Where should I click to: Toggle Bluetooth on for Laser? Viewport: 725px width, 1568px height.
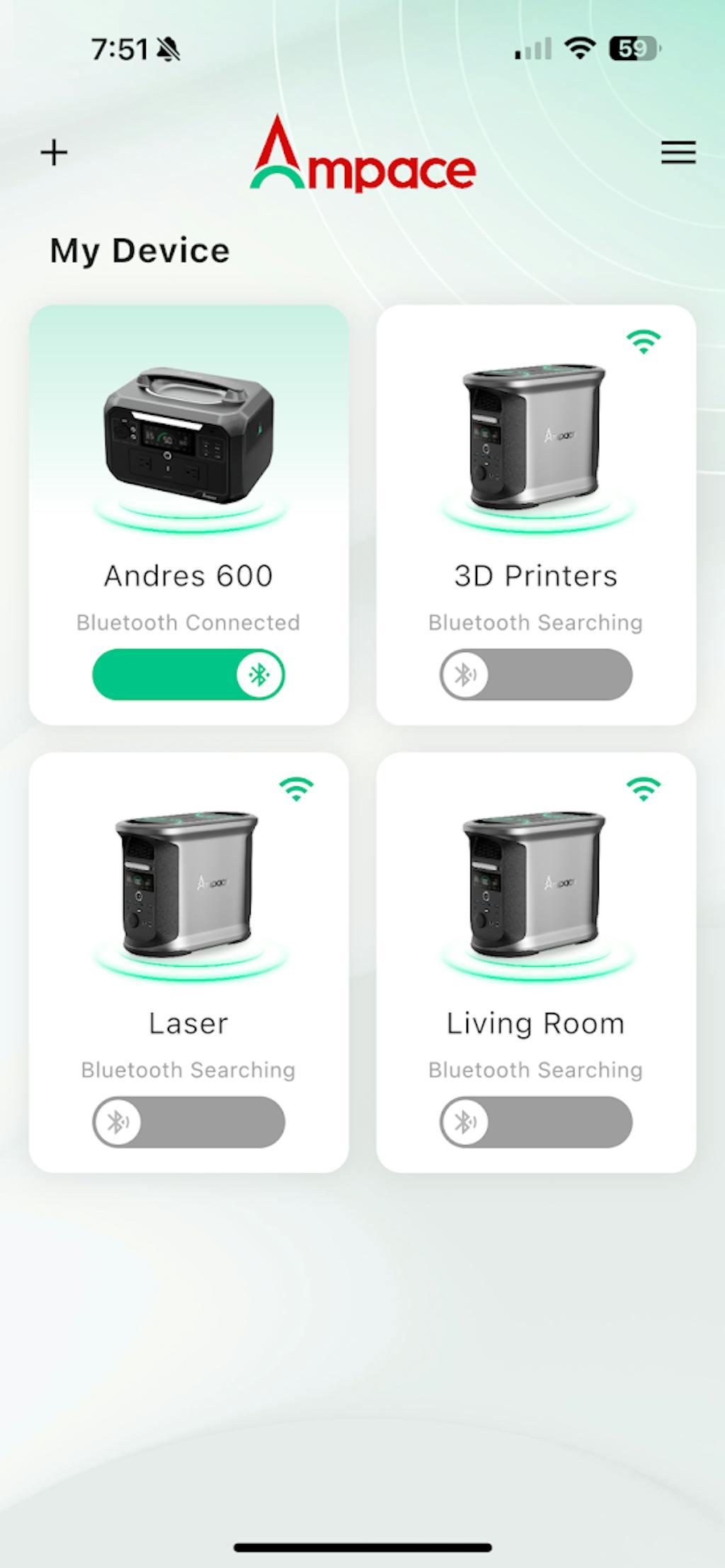pos(188,1122)
